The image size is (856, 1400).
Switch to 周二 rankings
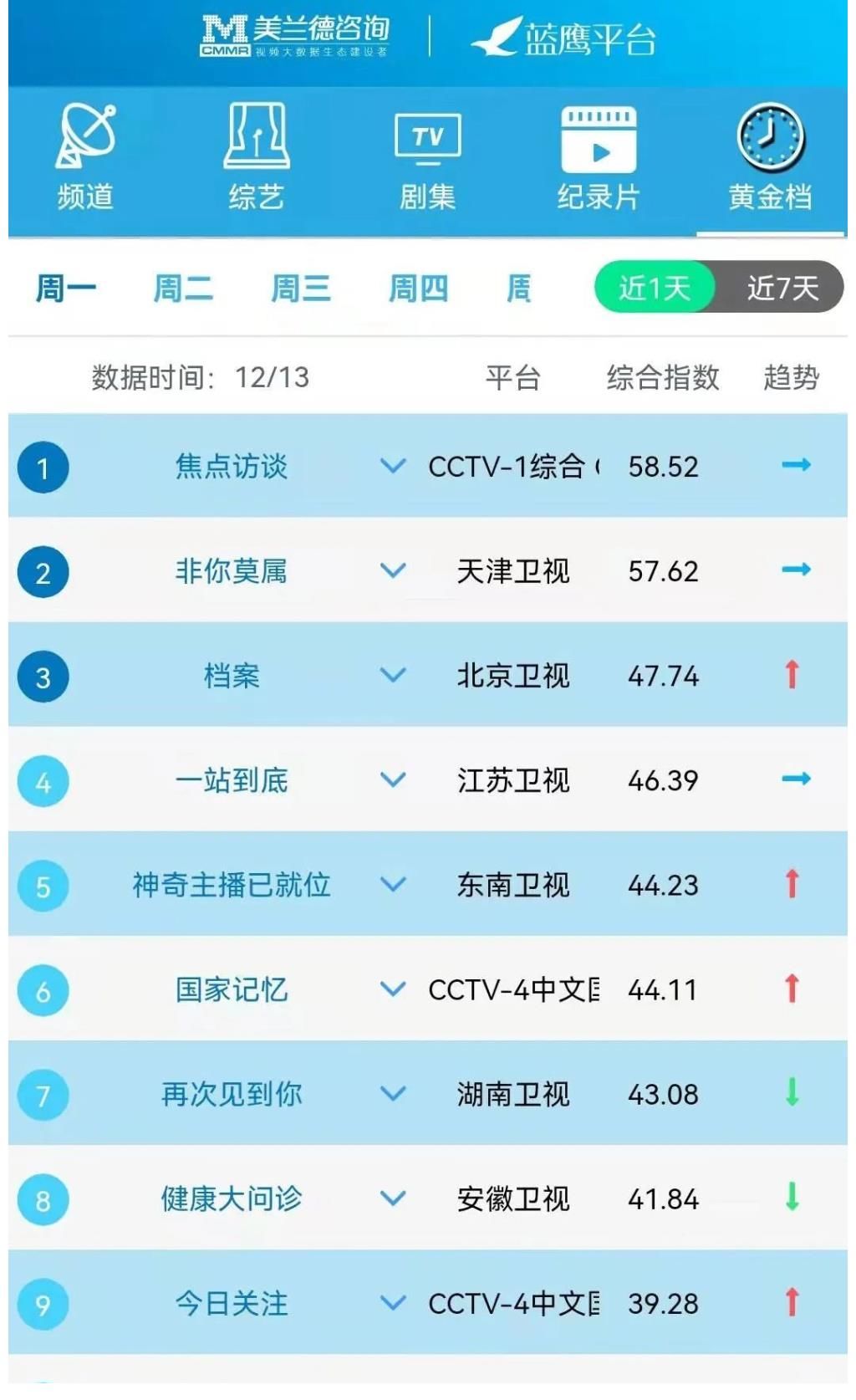pyautogui.click(x=183, y=289)
